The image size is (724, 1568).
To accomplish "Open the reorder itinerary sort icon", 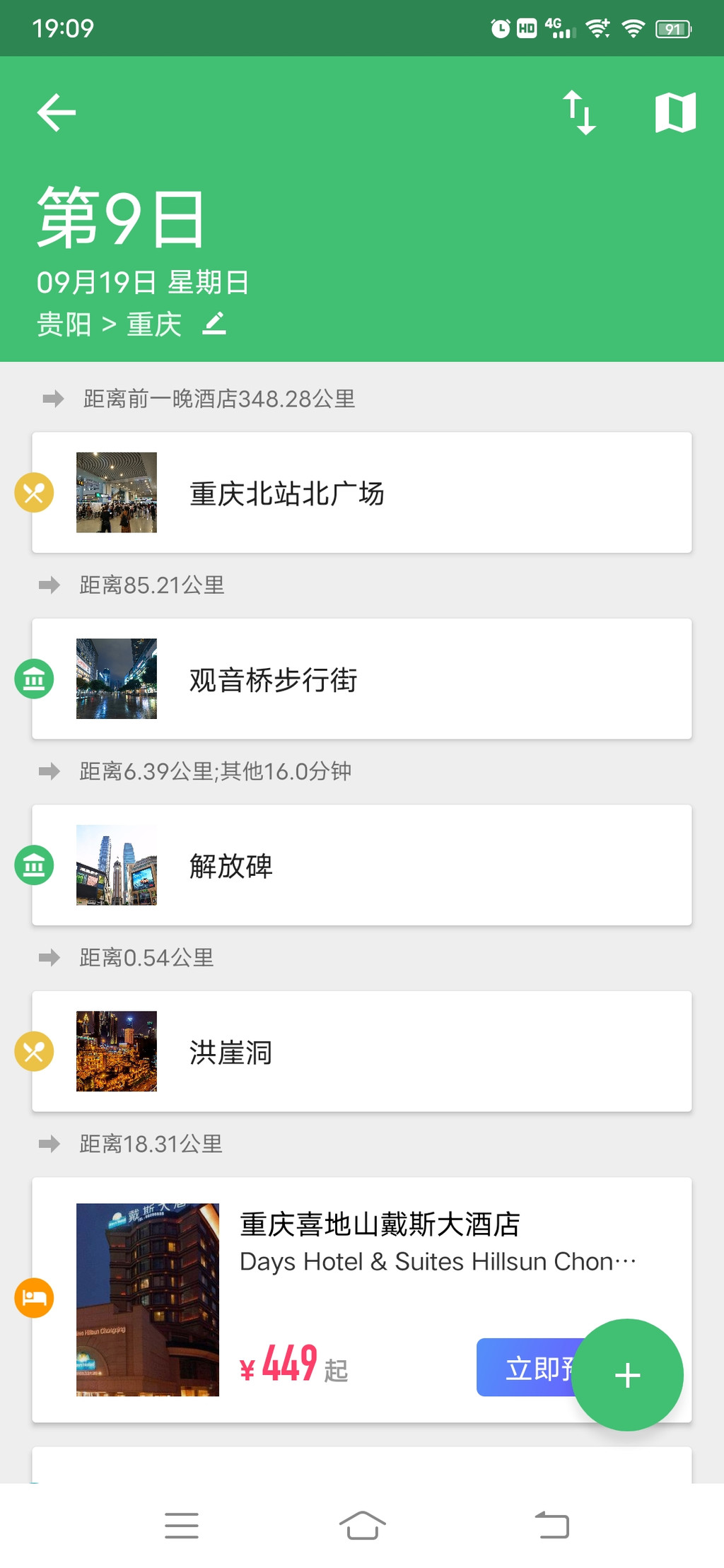I will (579, 112).
